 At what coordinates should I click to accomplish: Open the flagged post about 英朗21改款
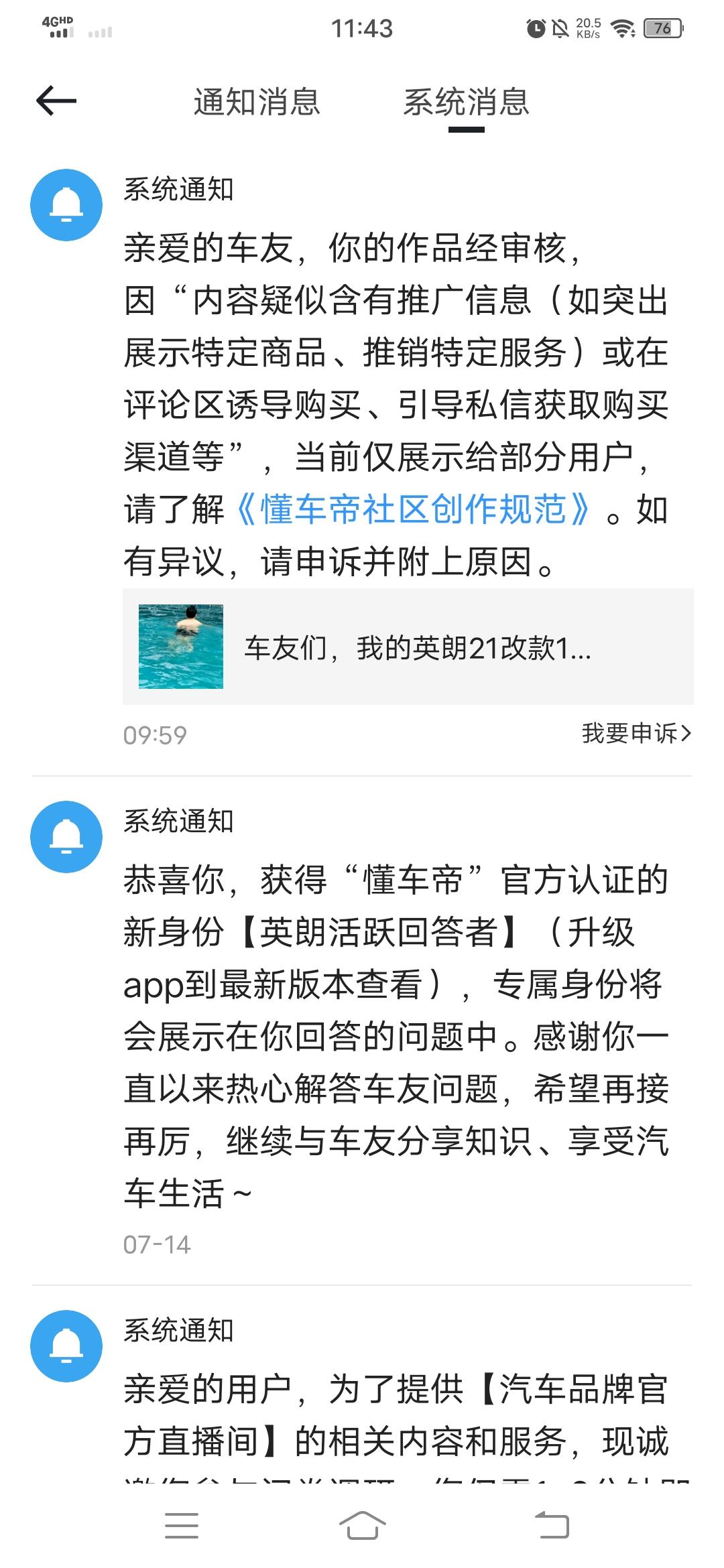coord(408,647)
